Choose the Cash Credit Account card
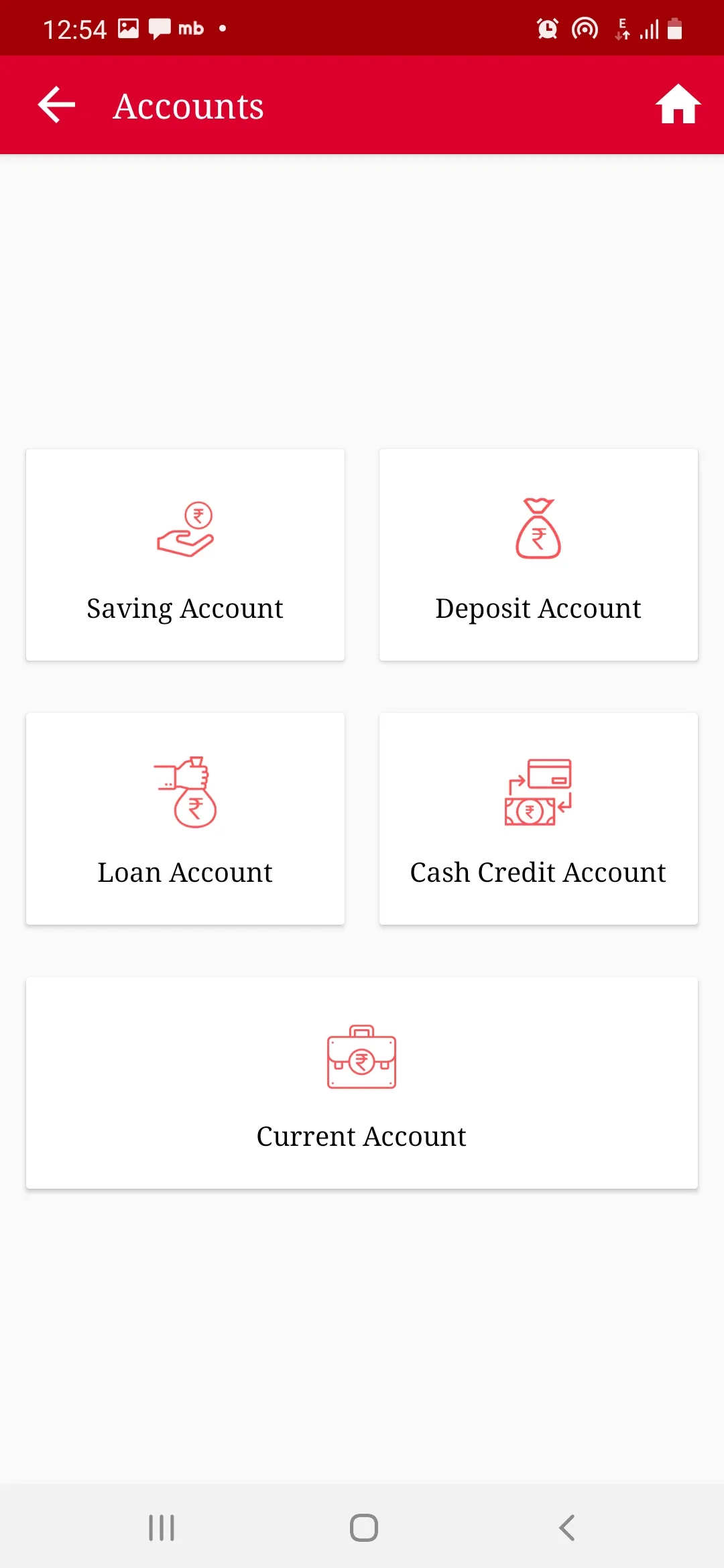 click(538, 819)
